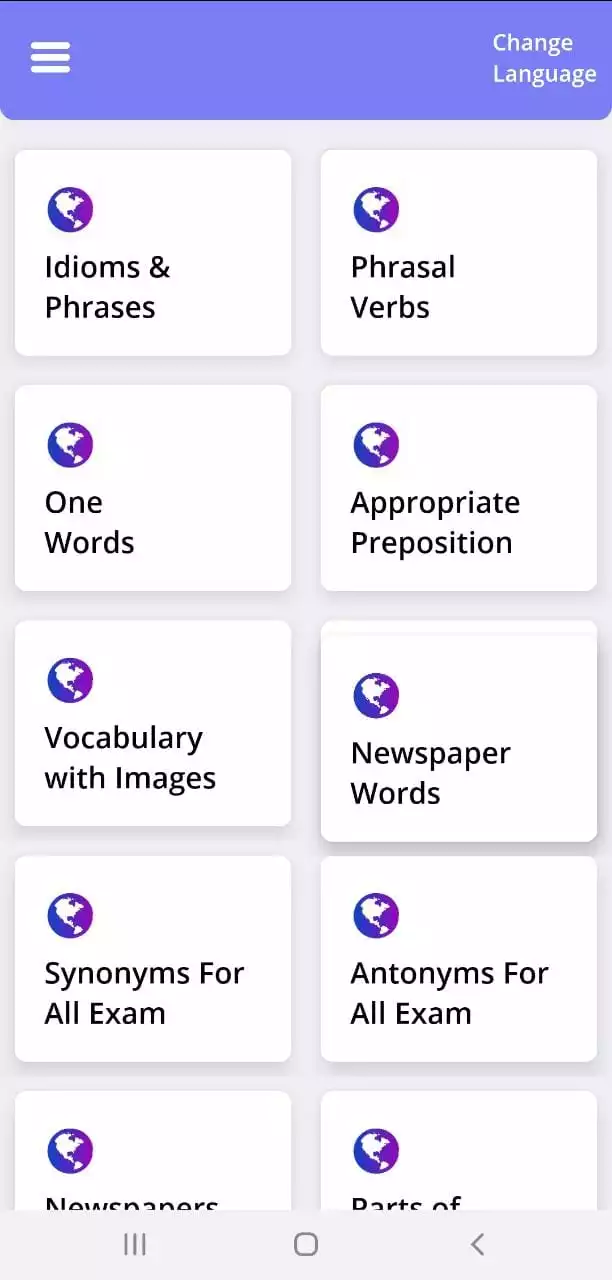Choose Synonyms For All Exam
612x1280 pixels.
[x=153, y=958]
